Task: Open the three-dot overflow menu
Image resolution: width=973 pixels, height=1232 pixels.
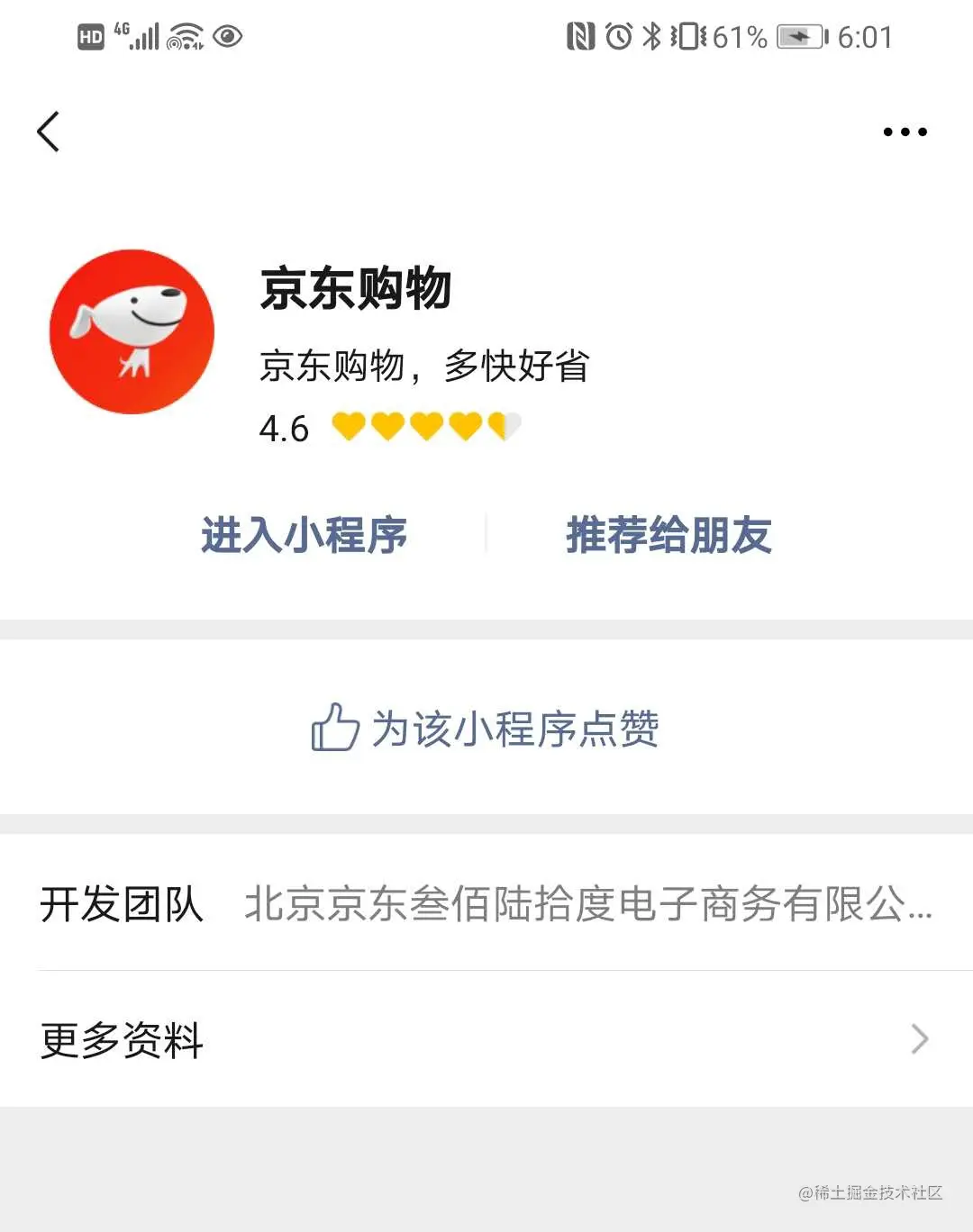Action: 905,132
